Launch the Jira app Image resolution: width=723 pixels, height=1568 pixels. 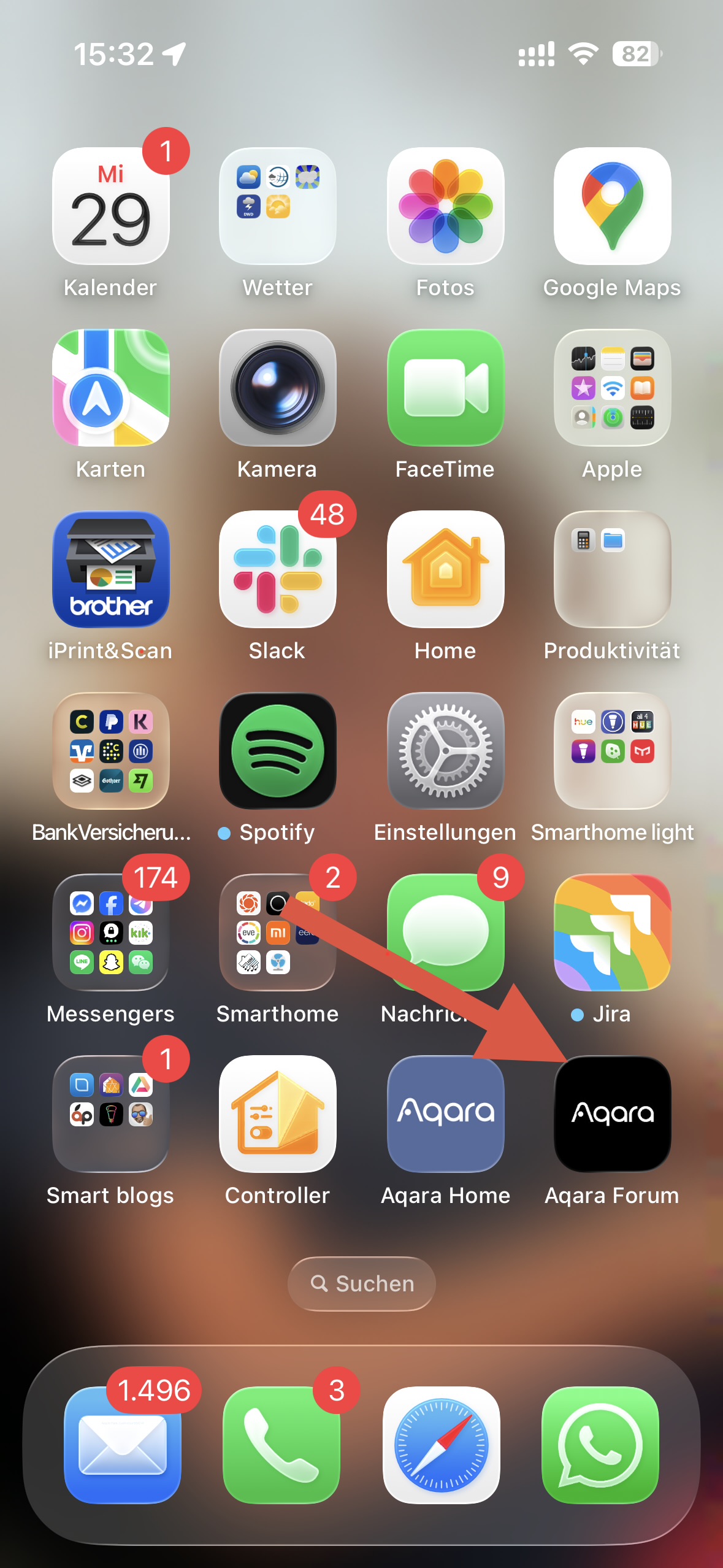coord(612,932)
